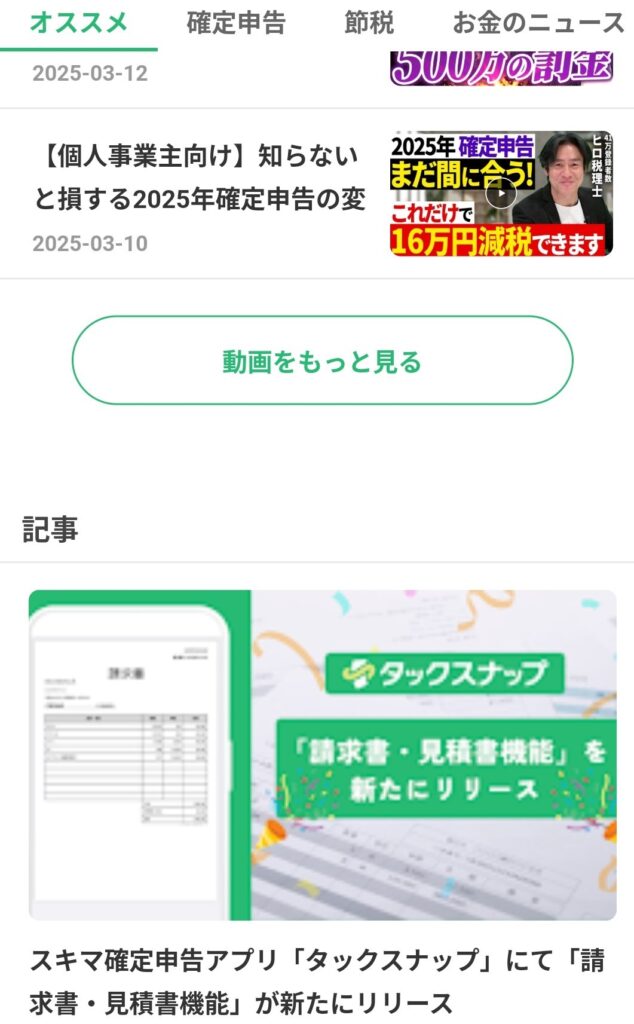Switch to the オススメ tab
The width and height of the screenshot is (634, 1024).
point(78,22)
